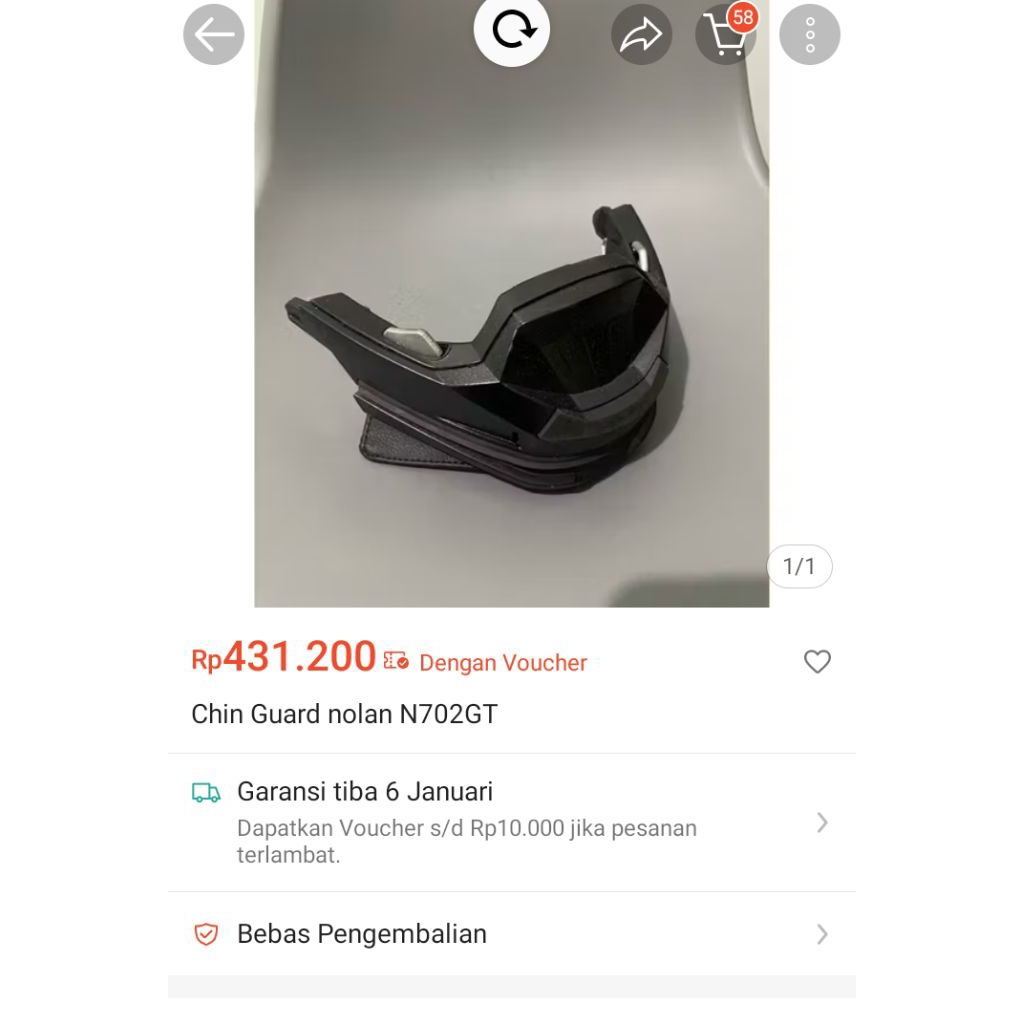This screenshot has height=1024, width=1024.
Task: Share this Chin Guard product
Action: coord(641,35)
